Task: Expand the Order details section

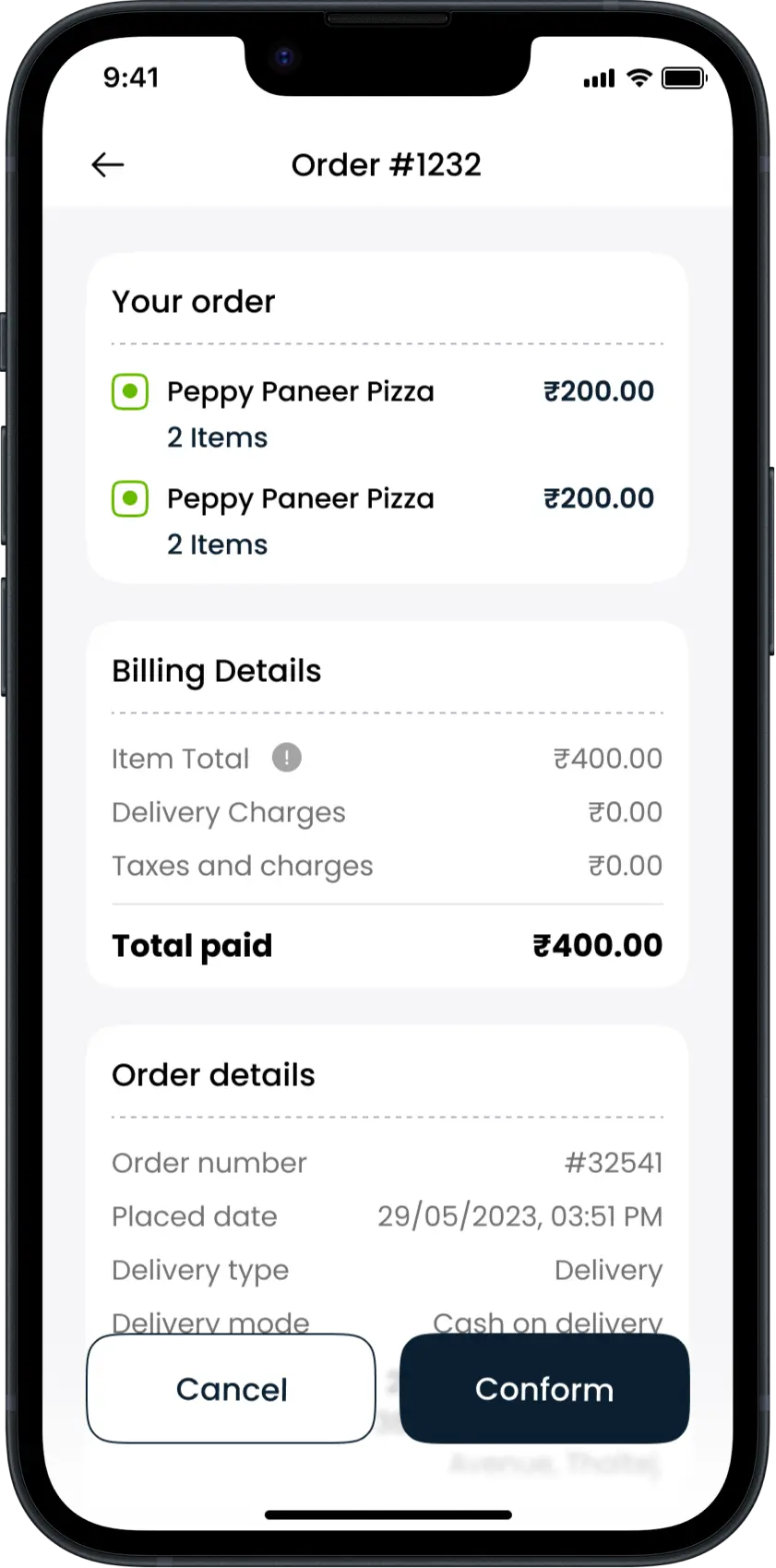Action: [x=213, y=1074]
